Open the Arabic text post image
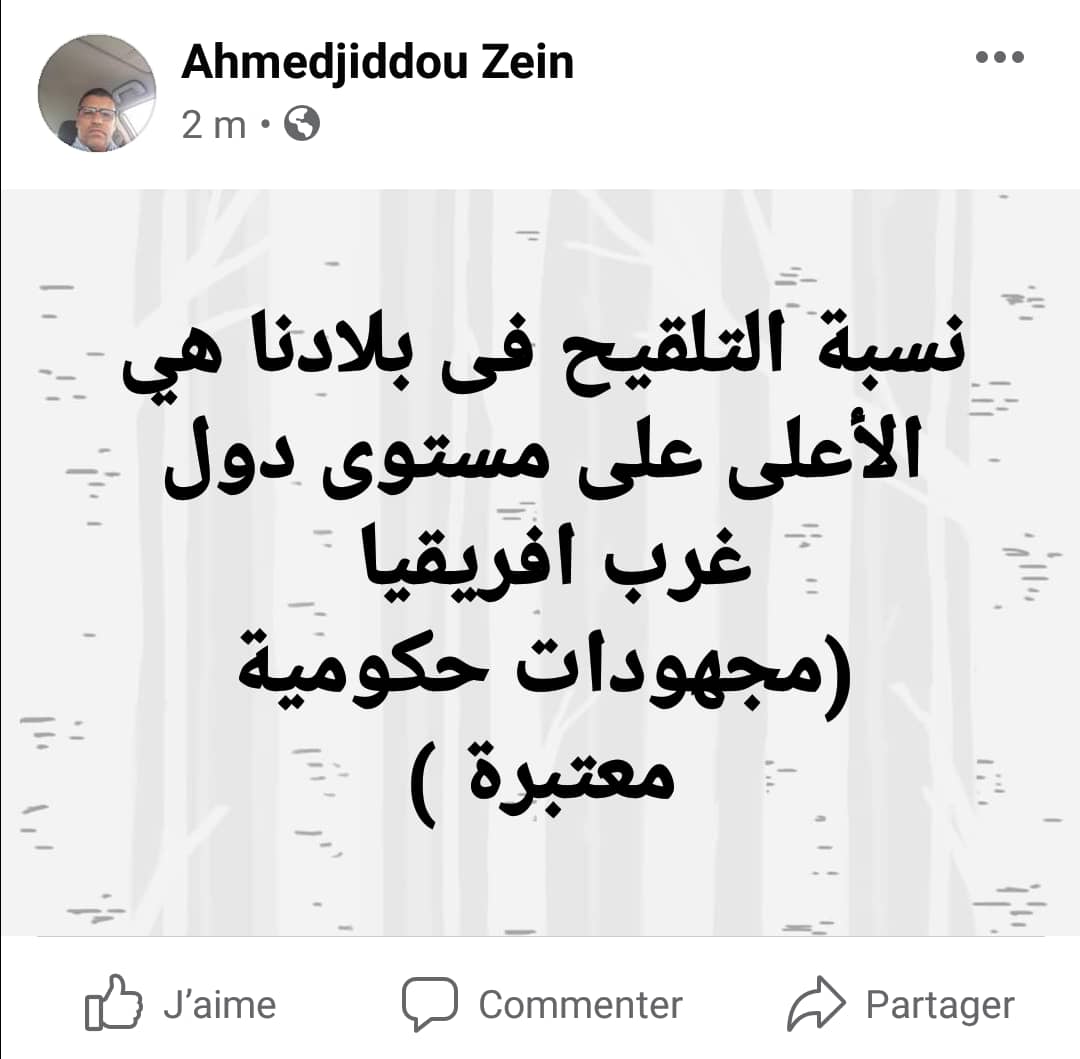 540,560
